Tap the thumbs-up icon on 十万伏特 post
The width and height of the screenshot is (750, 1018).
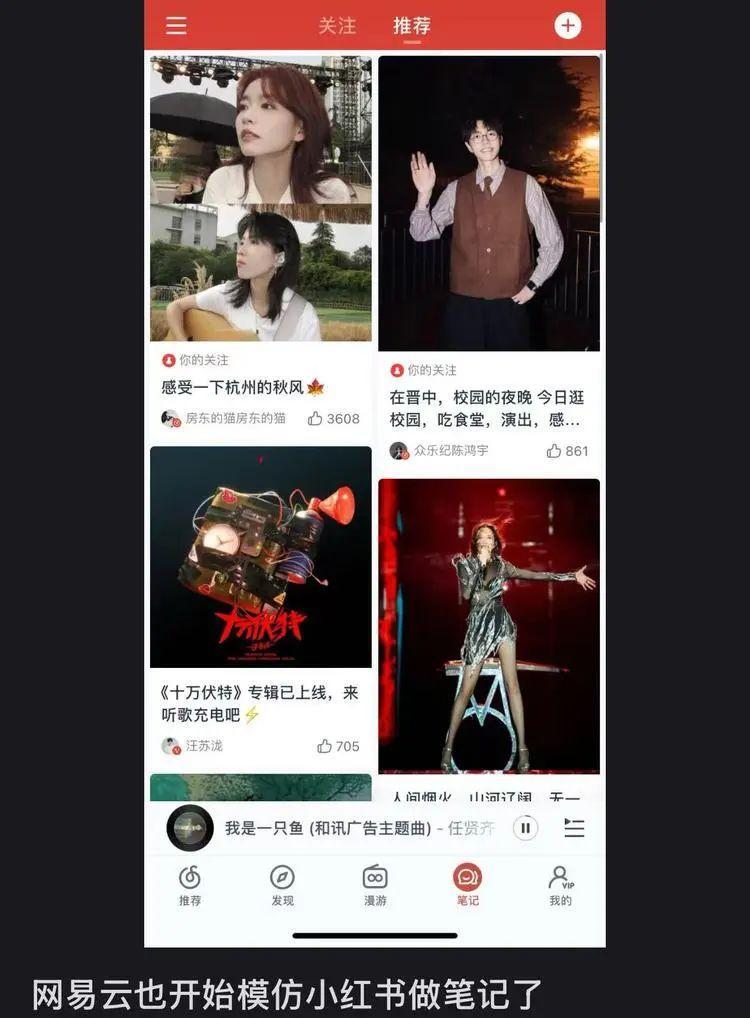(323, 748)
